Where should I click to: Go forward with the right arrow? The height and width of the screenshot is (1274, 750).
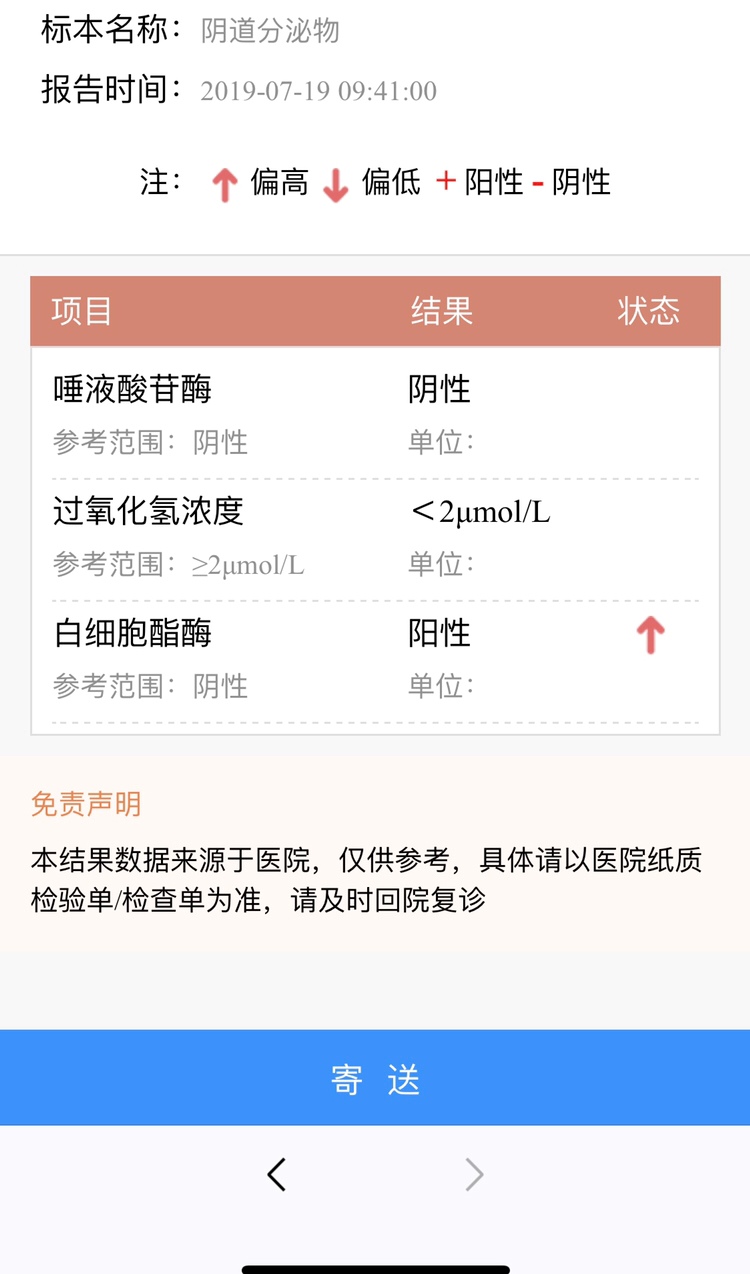pyautogui.click(x=474, y=1175)
